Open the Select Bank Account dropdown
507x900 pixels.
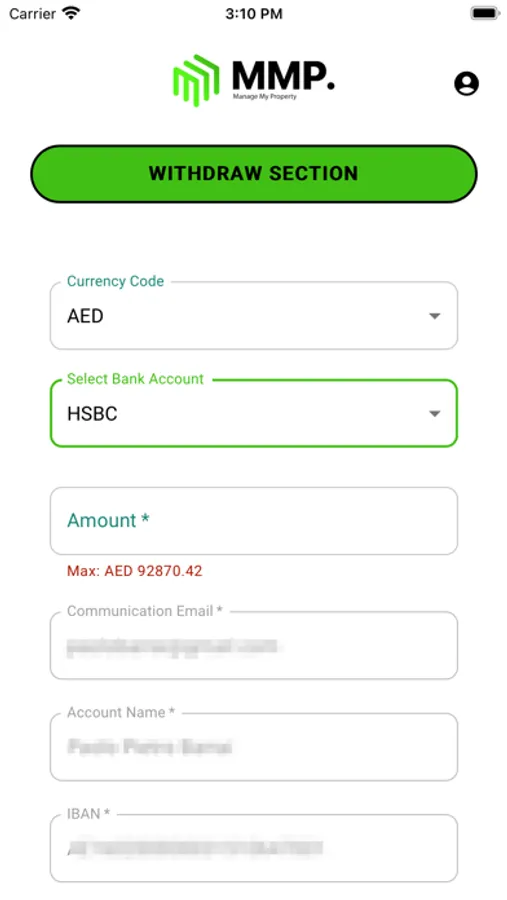point(254,413)
